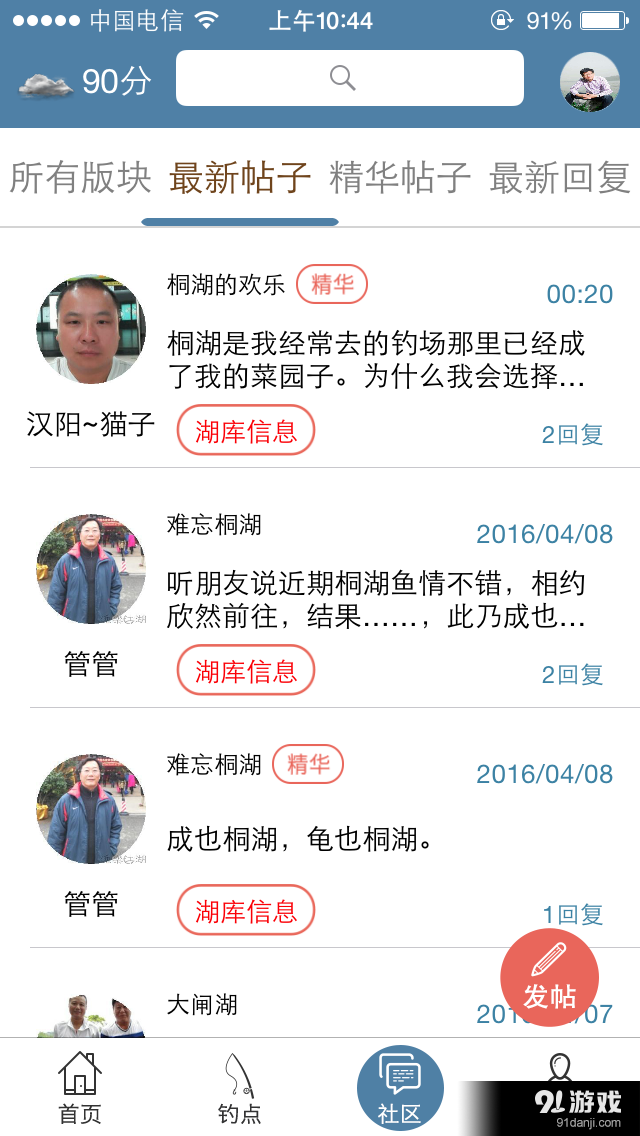640x1136 pixels.
Task: Create a new post with 发帖
Action: pyautogui.click(x=549, y=980)
